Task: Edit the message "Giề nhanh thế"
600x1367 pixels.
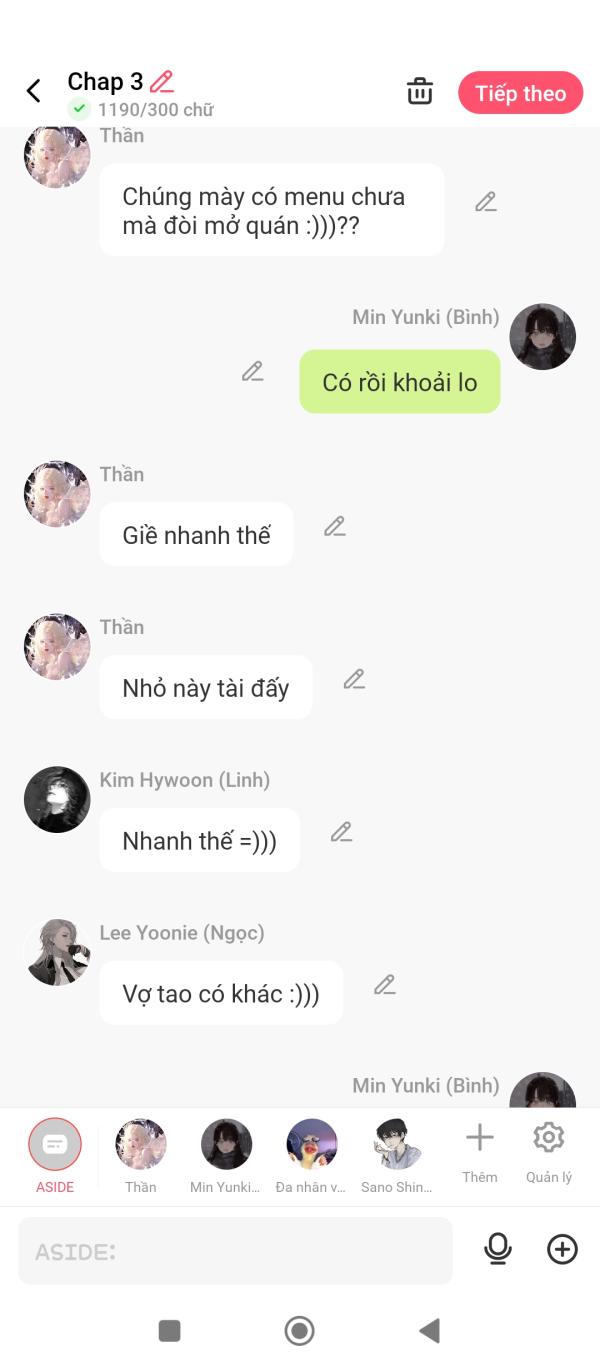Action: [335, 526]
